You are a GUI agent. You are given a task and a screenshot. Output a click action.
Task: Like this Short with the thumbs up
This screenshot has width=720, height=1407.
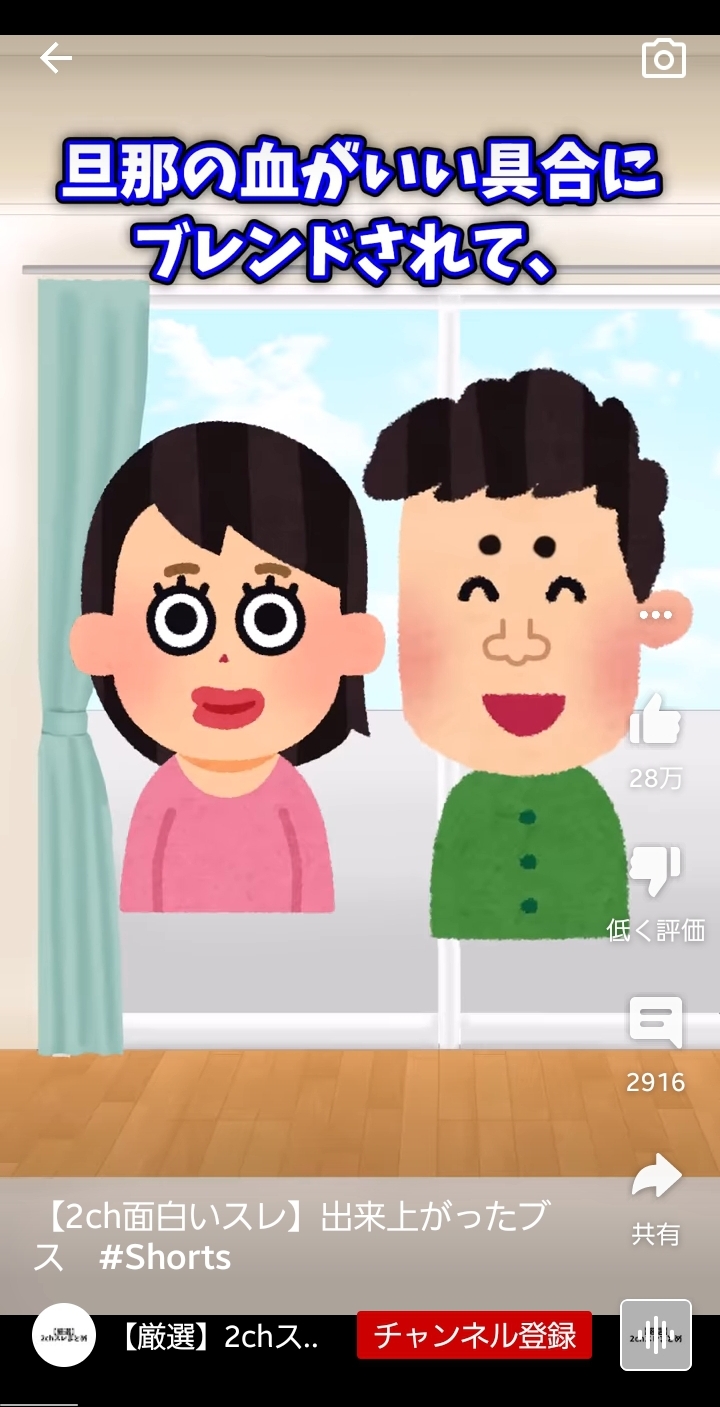point(656,718)
